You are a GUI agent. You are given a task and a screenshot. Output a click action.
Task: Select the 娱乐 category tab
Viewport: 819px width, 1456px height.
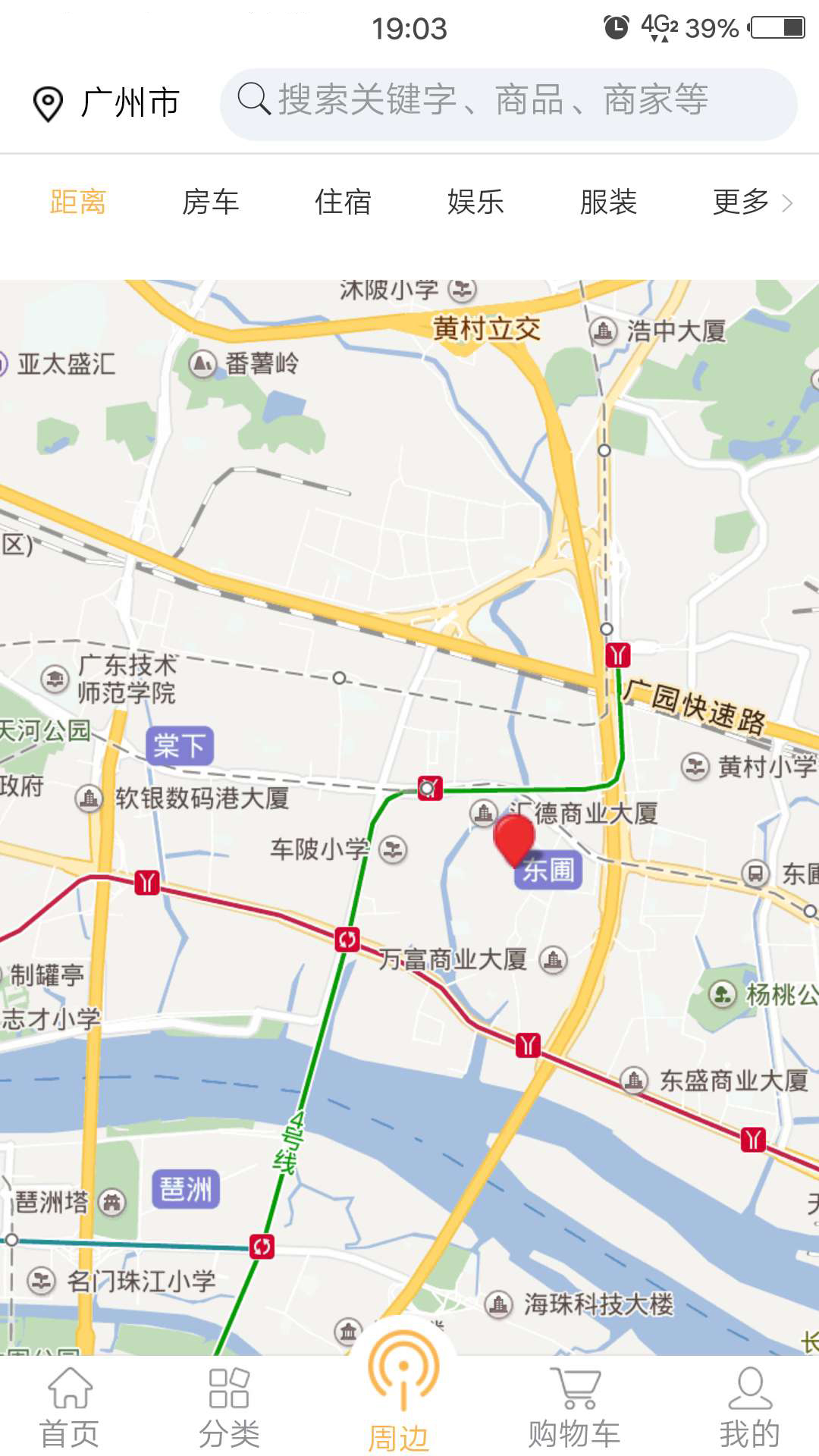(475, 202)
